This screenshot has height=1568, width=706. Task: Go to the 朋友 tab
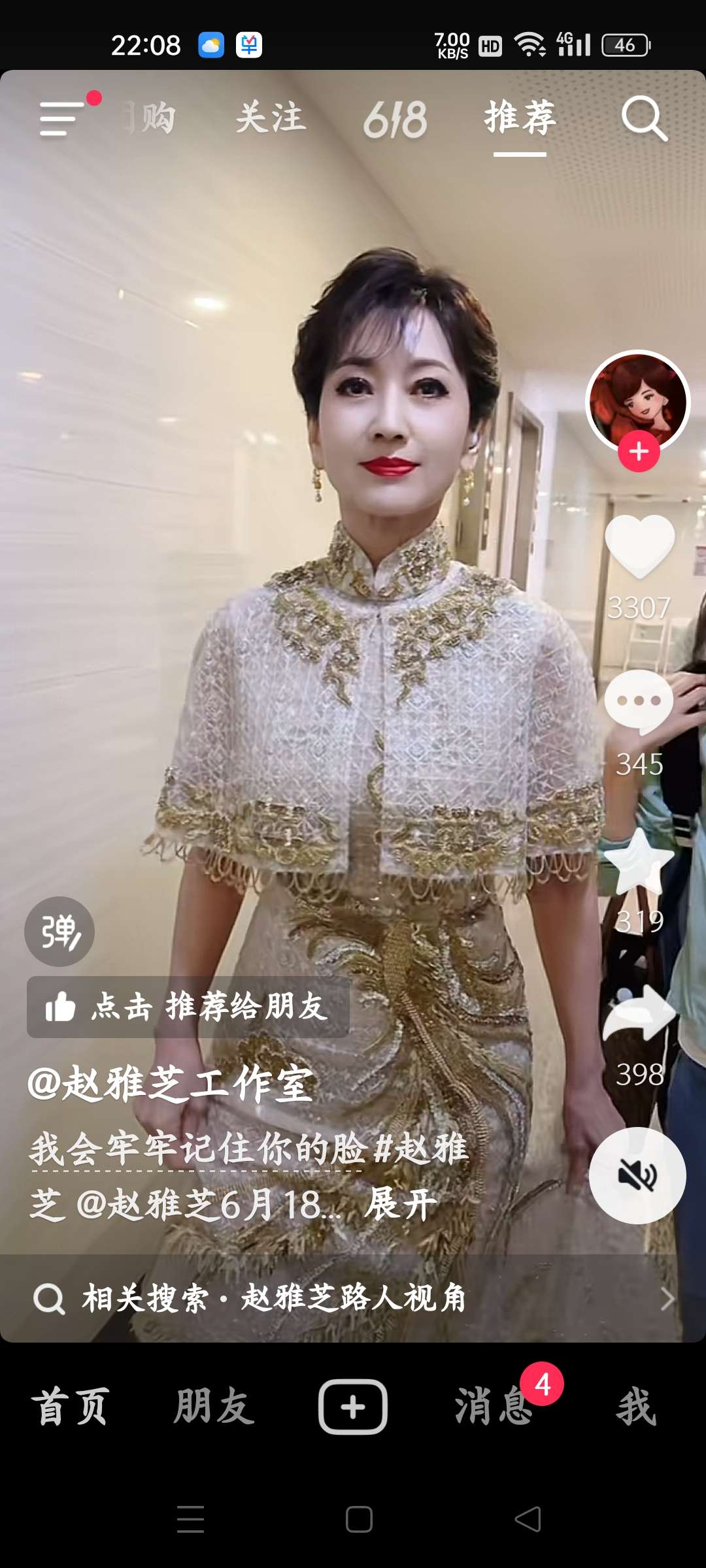[x=214, y=1407]
